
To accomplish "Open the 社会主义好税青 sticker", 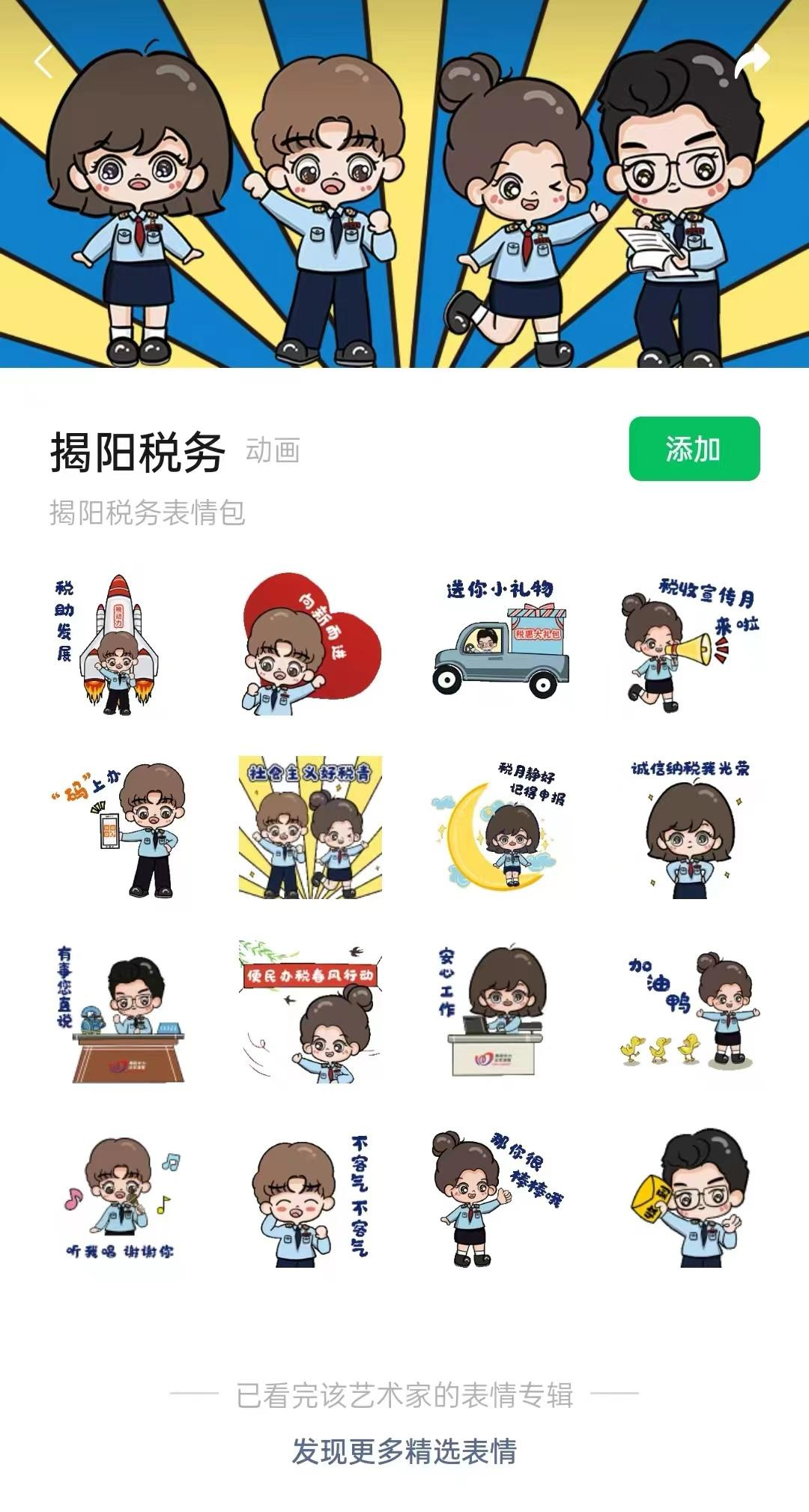I will click(310, 827).
